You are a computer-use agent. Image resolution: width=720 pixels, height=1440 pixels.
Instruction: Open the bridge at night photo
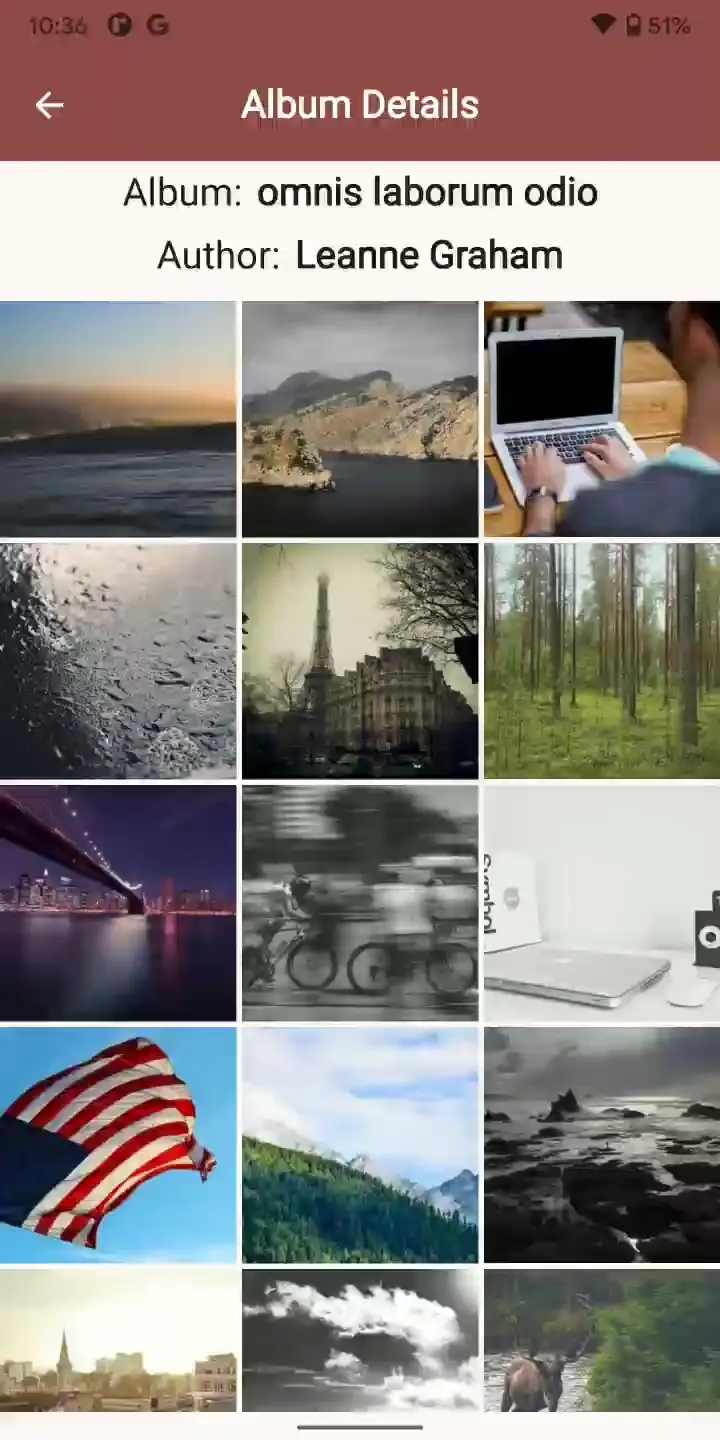coord(118,903)
